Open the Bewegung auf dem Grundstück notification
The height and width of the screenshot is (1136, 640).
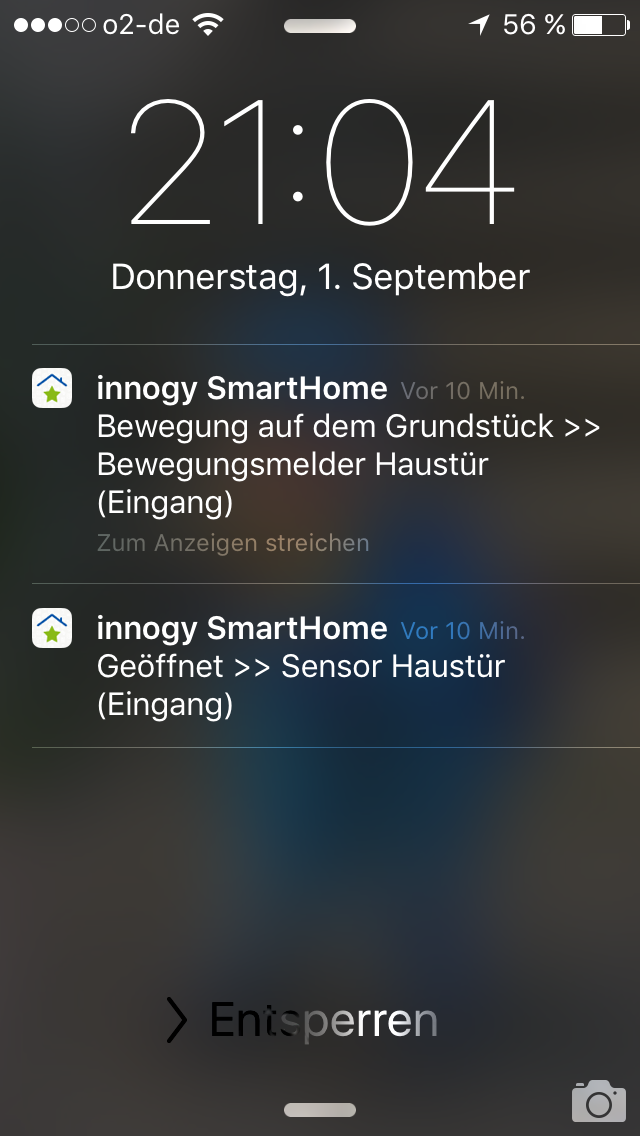tap(320, 464)
